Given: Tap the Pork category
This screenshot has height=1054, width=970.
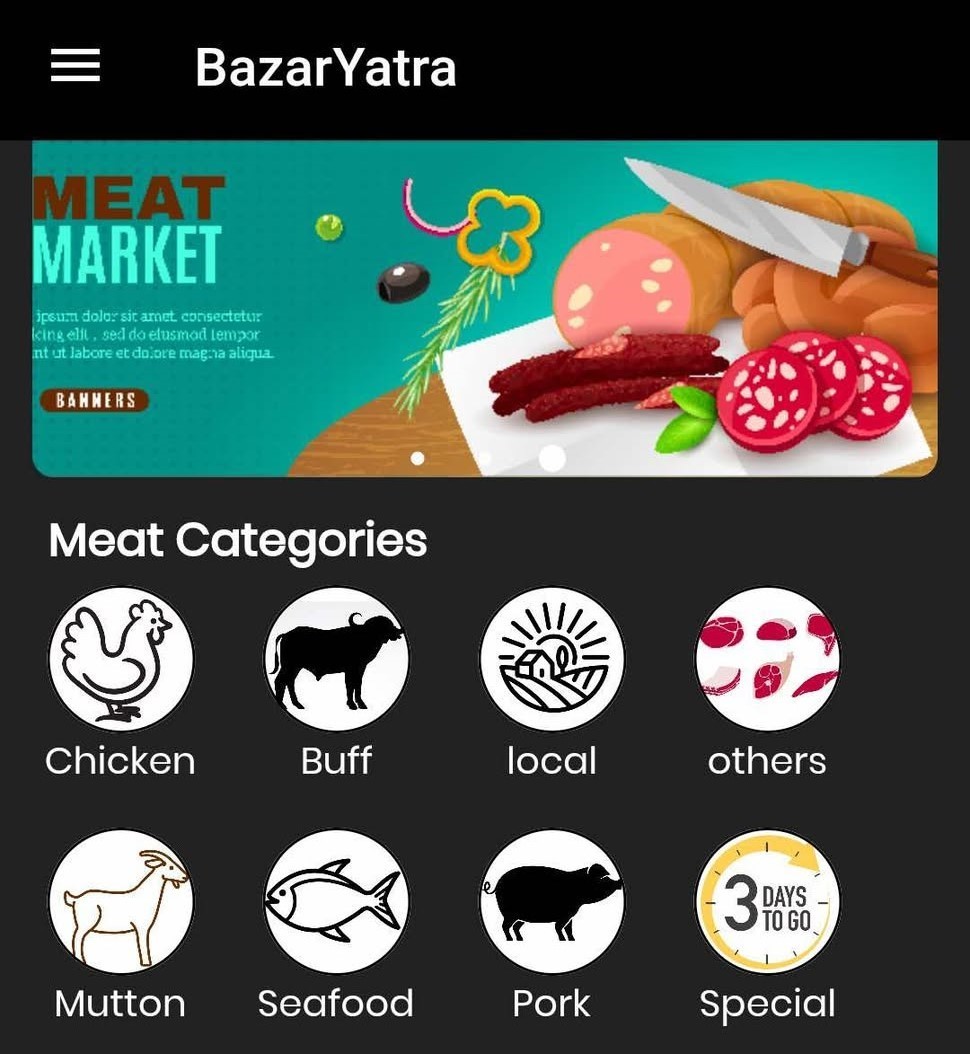Looking at the screenshot, I should 552,901.
